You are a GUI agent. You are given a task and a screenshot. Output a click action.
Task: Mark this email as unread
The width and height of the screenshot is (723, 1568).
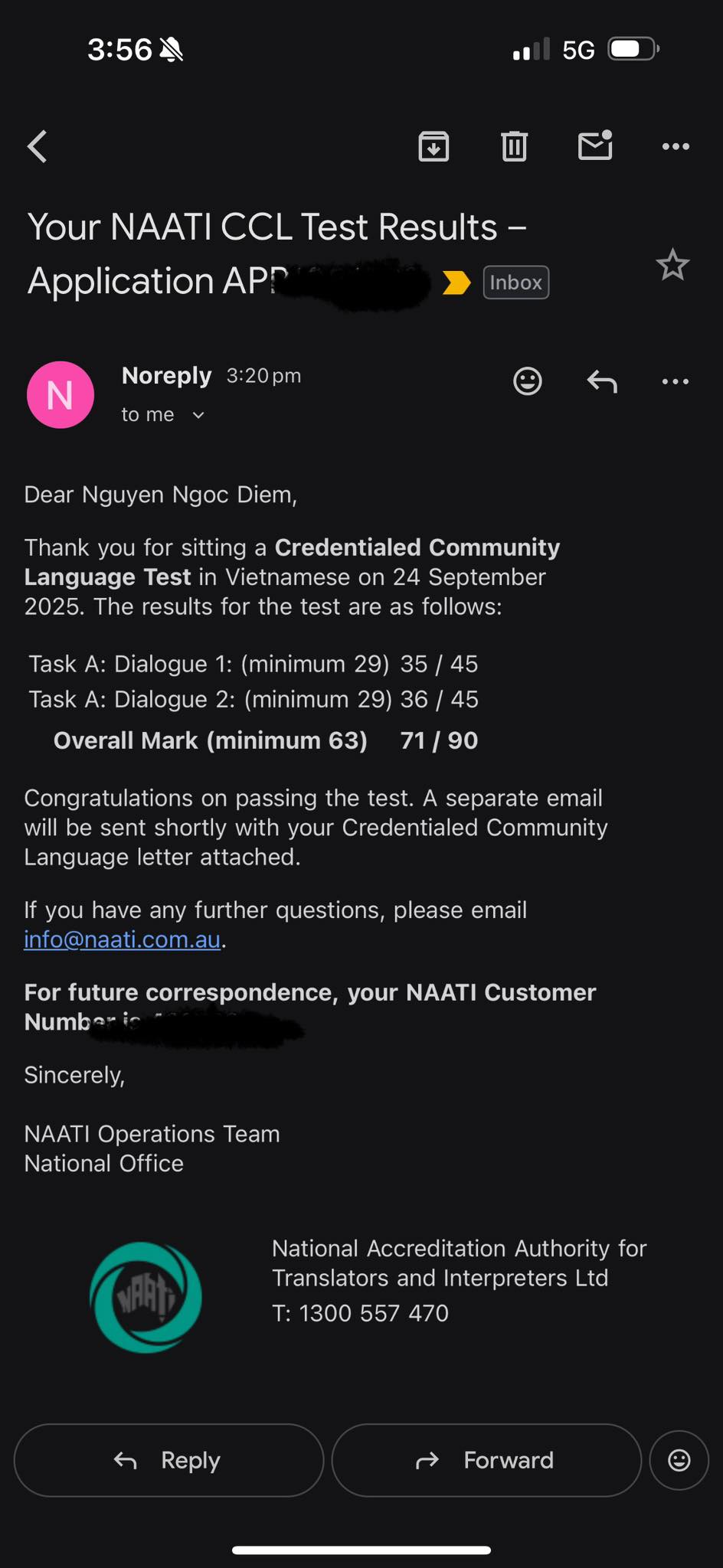tap(595, 145)
